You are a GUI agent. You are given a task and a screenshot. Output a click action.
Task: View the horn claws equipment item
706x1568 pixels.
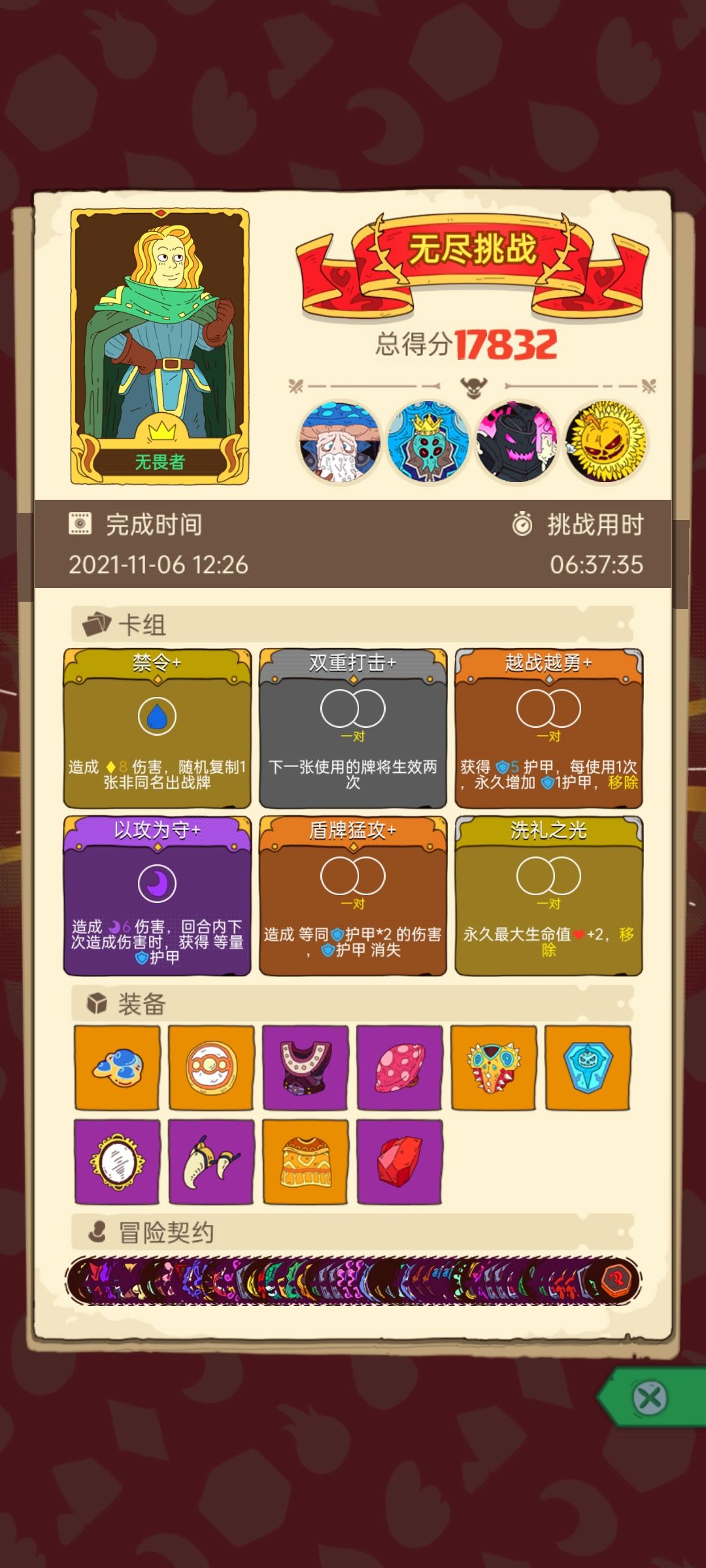[211, 1162]
